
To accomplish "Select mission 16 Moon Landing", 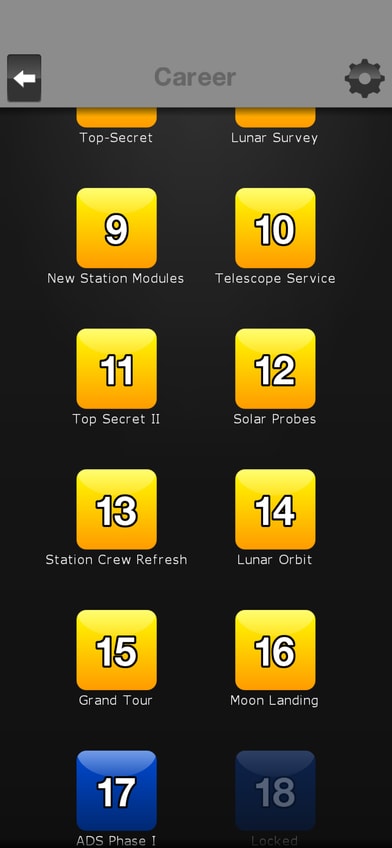I will 275,650.
